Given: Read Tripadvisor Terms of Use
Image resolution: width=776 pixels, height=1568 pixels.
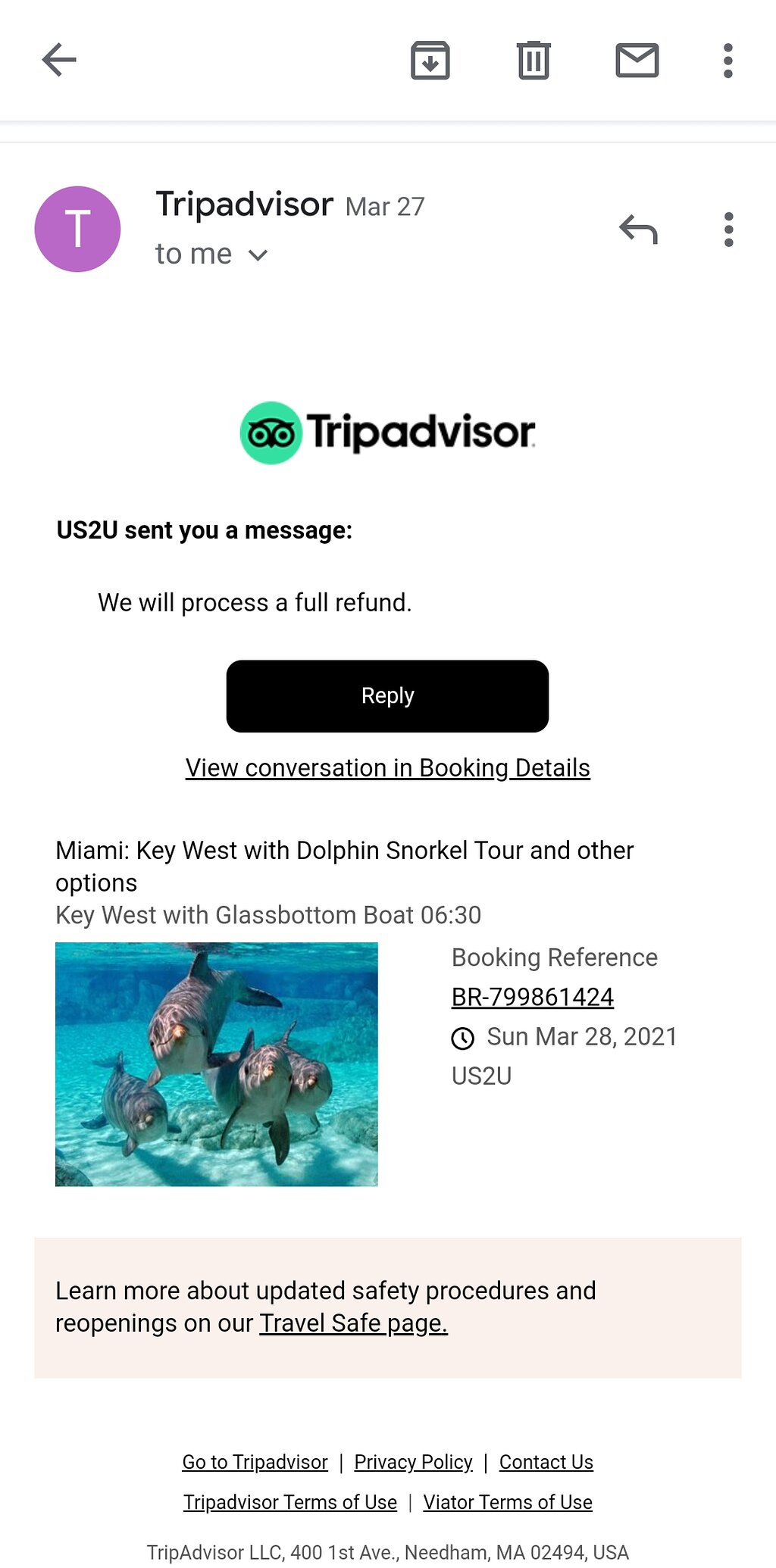Looking at the screenshot, I should point(290,1502).
